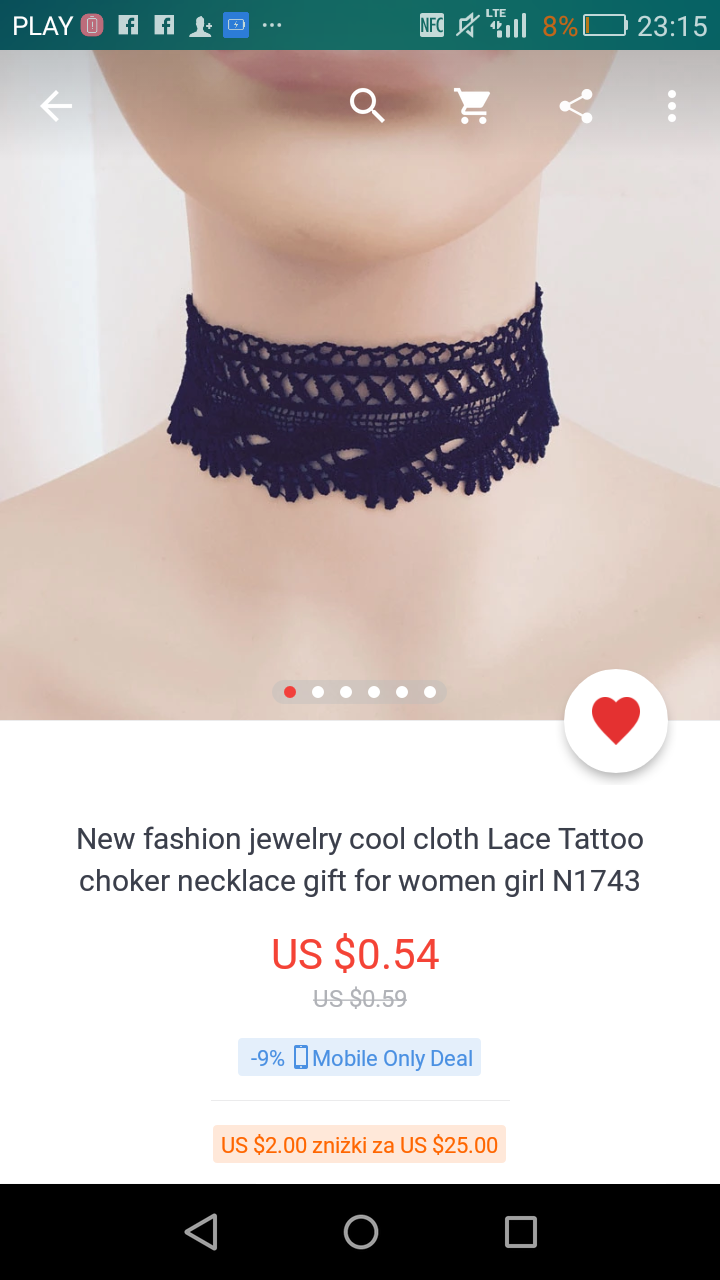Open the overflow menu
Image resolution: width=720 pixels, height=1280 pixels.
pos(672,106)
